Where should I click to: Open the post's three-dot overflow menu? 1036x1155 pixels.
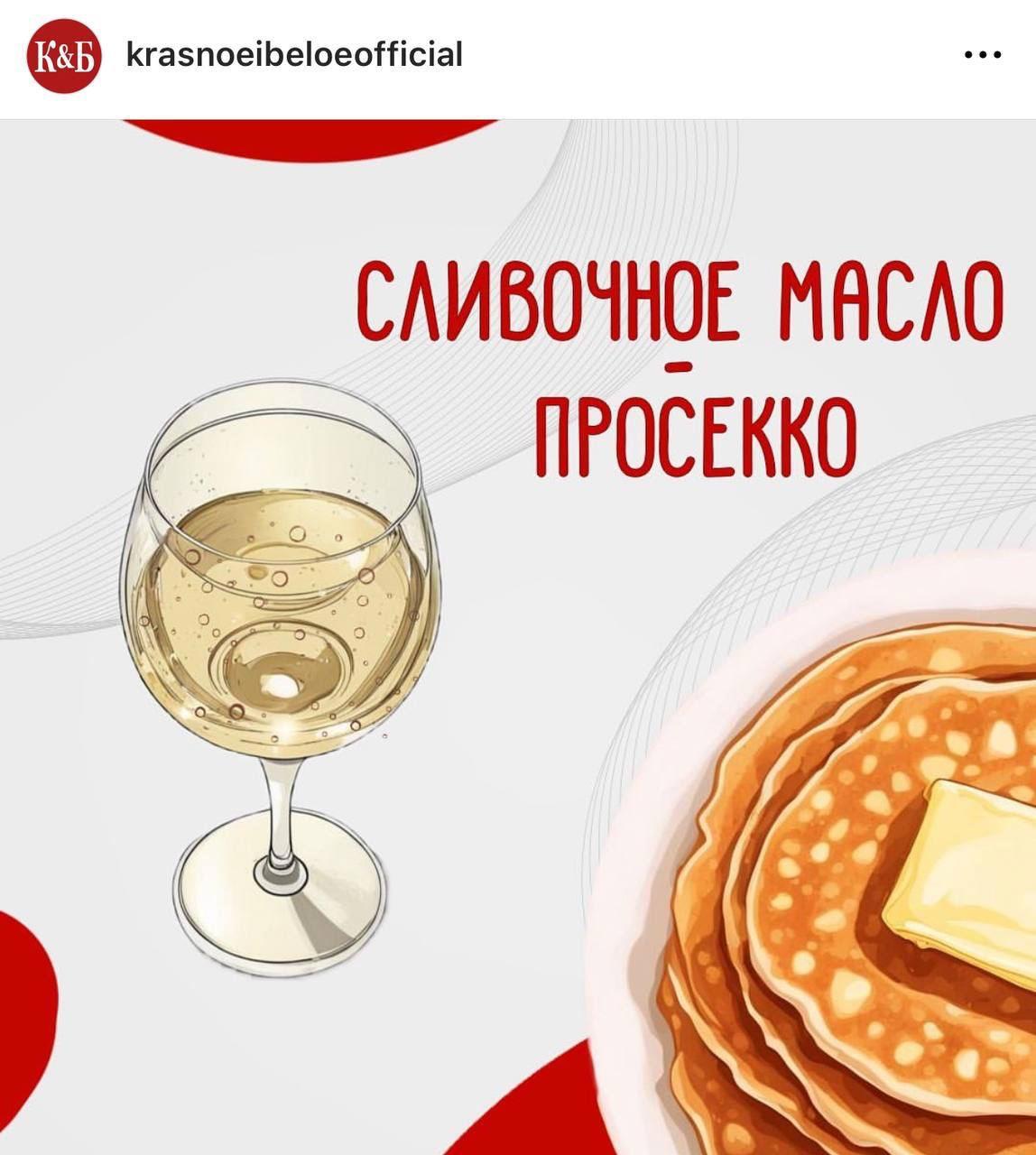tap(982, 56)
